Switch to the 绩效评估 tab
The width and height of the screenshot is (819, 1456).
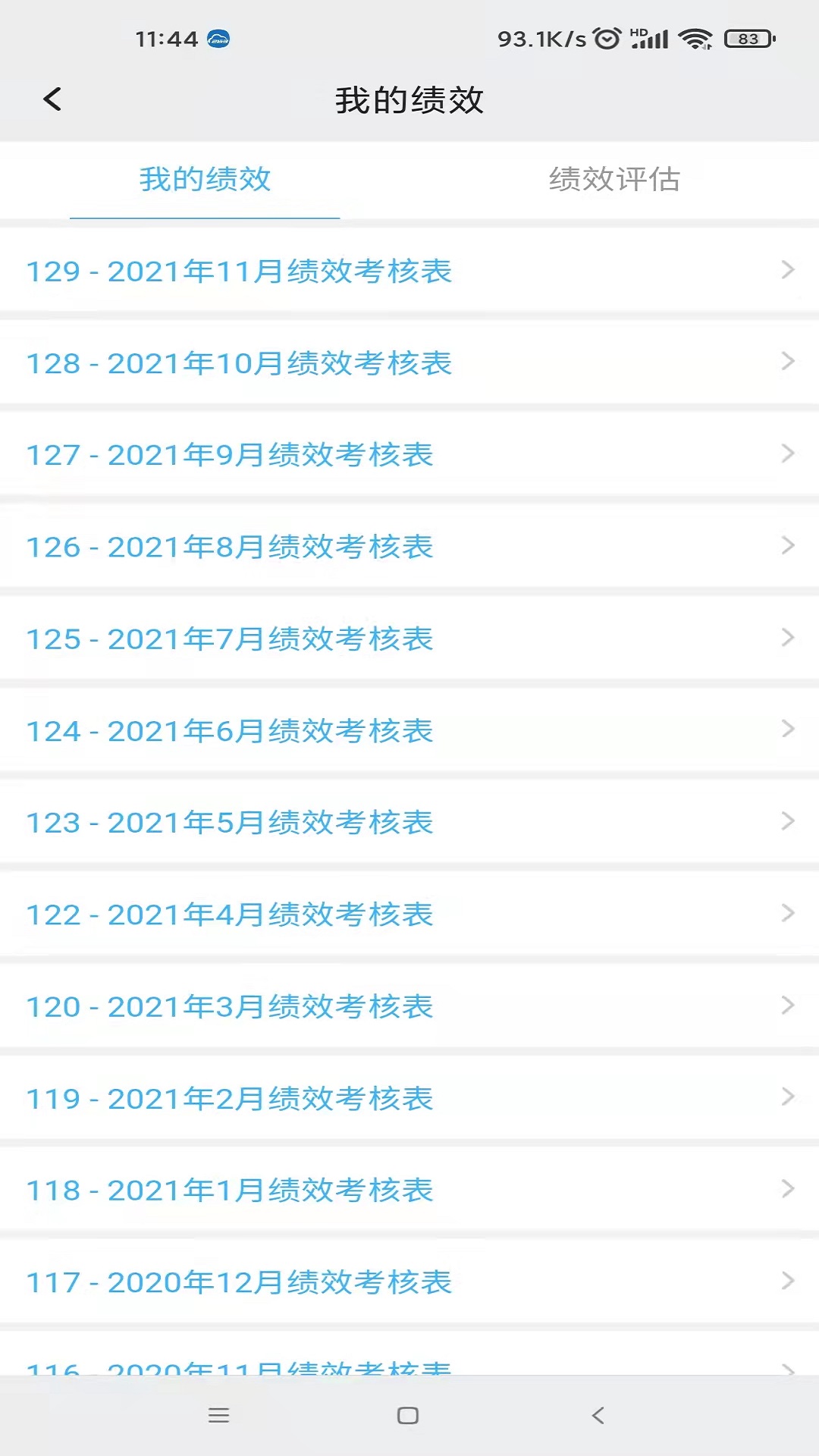pos(615,180)
